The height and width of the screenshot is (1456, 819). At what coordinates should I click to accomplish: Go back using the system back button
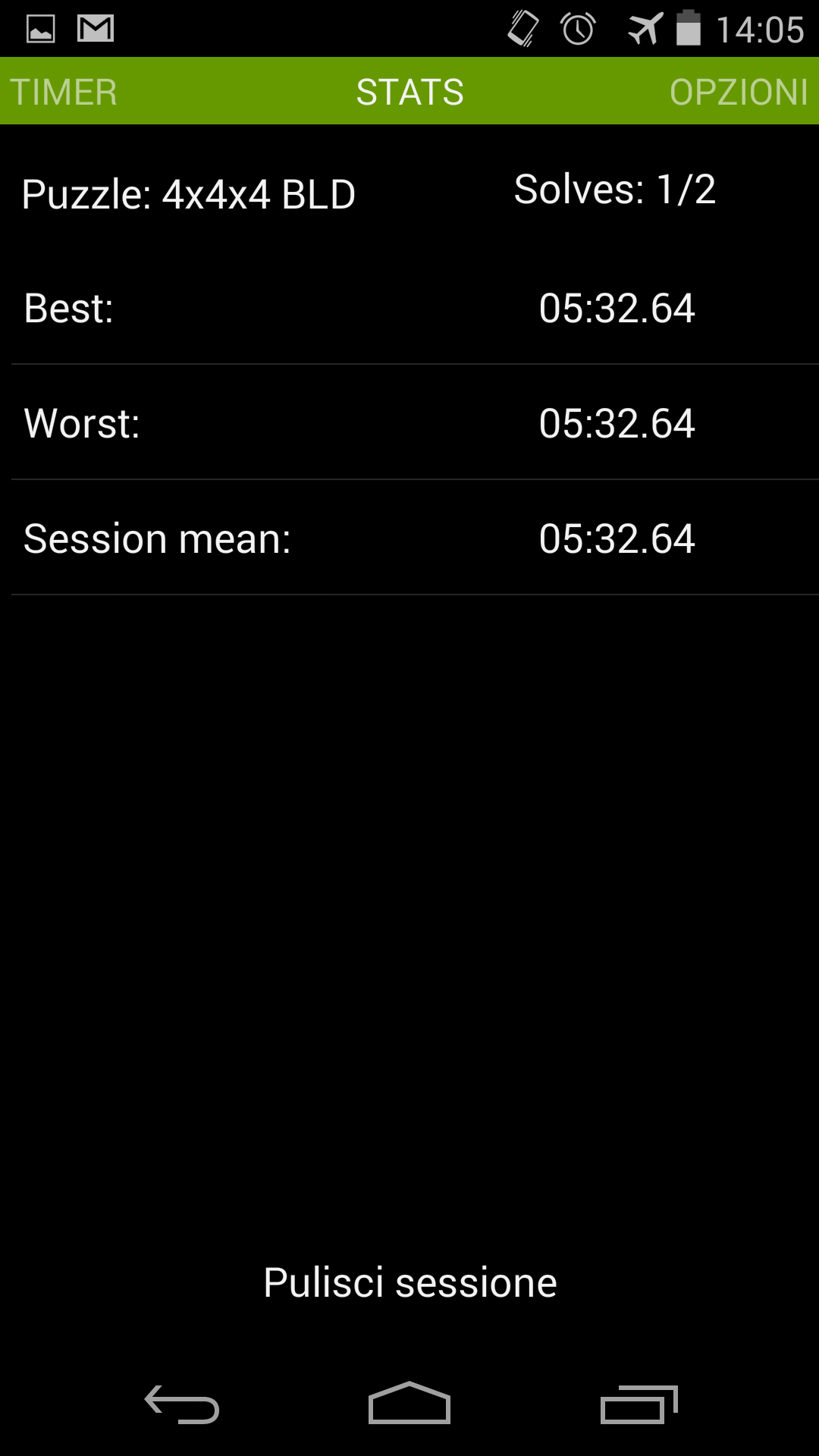(x=182, y=1404)
